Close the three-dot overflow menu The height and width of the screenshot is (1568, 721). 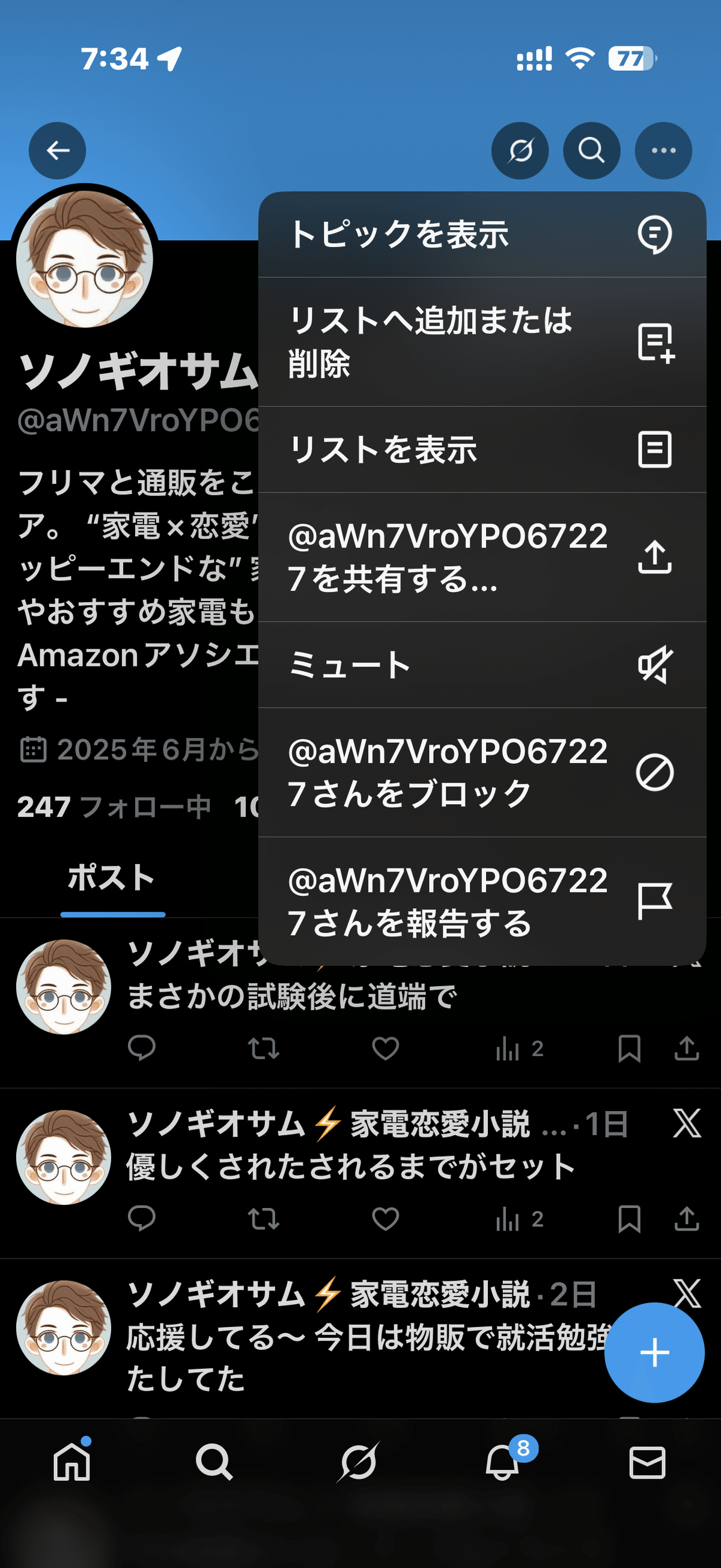pyautogui.click(x=663, y=150)
